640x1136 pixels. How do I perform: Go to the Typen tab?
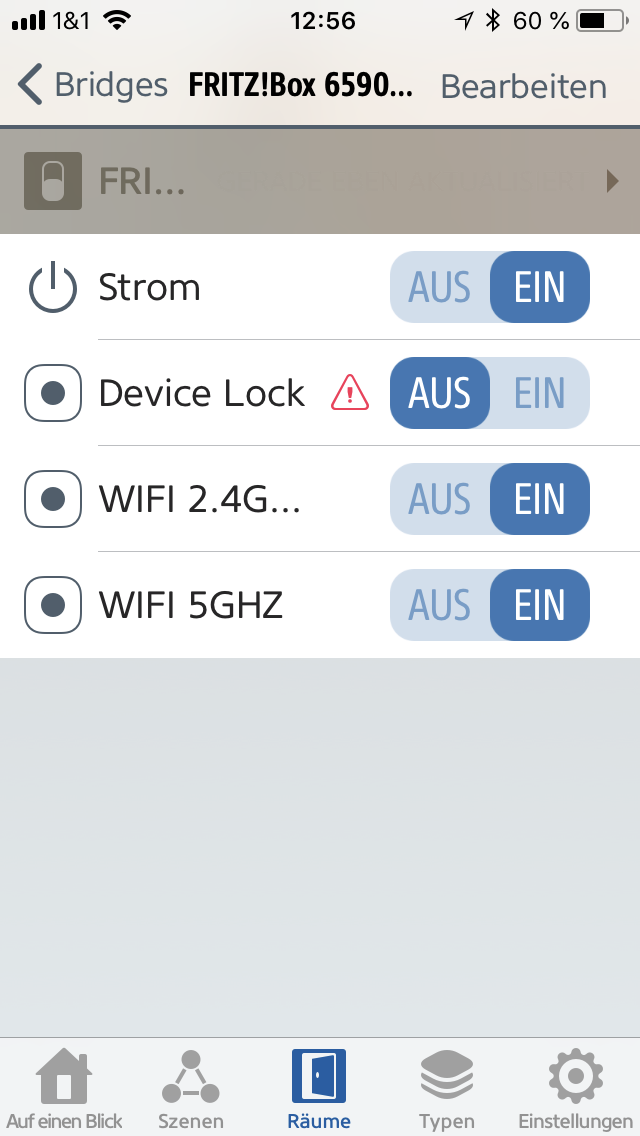[x=446, y=1090]
